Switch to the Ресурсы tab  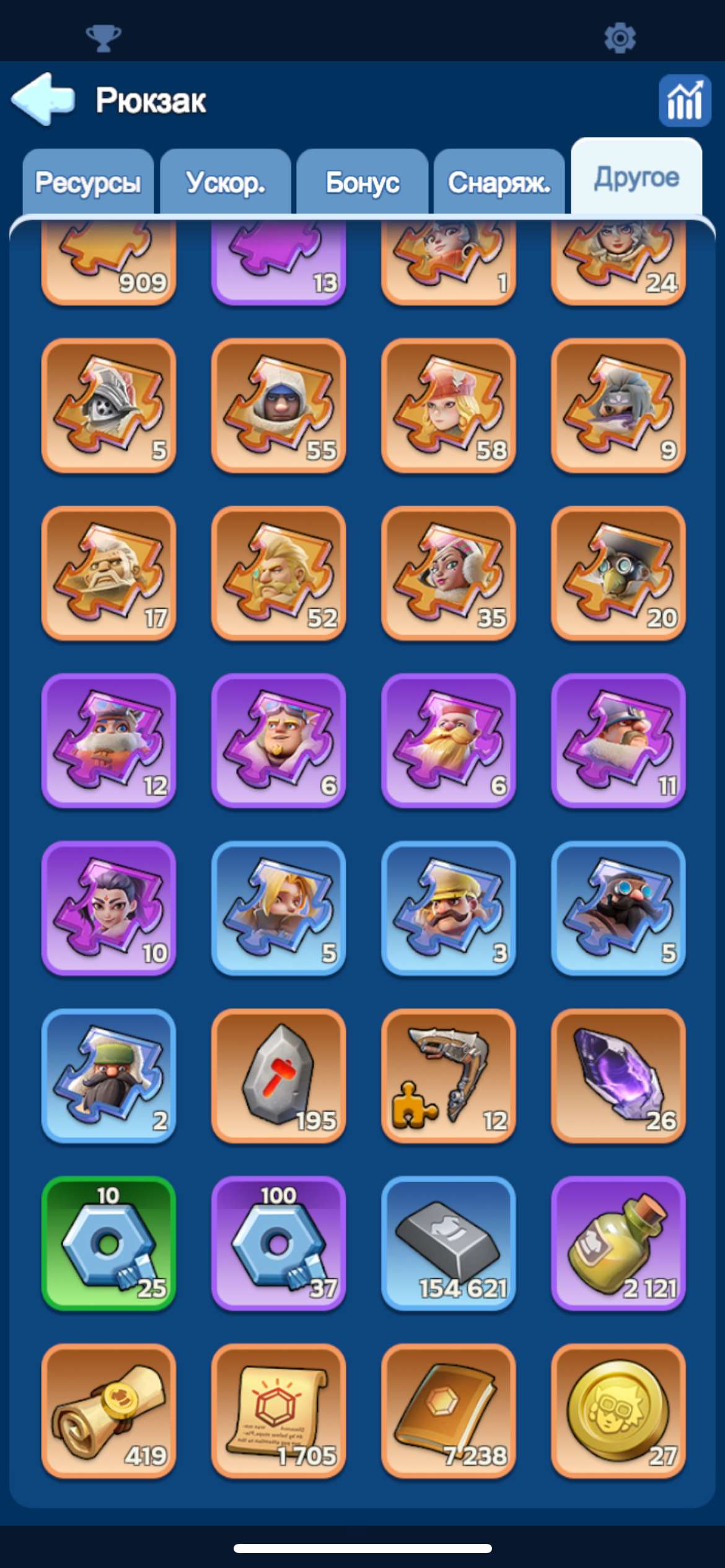tap(88, 183)
